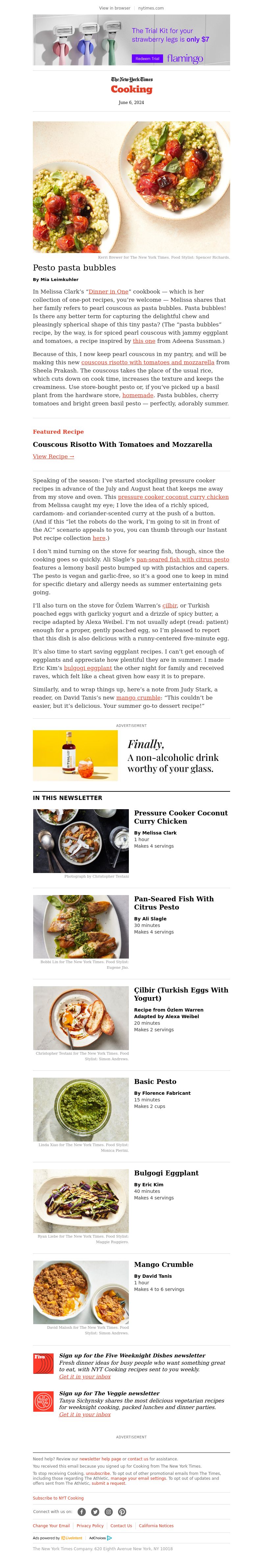Follow the çilbir recipe link
The height and width of the screenshot is (1568, 263).
pyautogui.click(x=170, y=606)
